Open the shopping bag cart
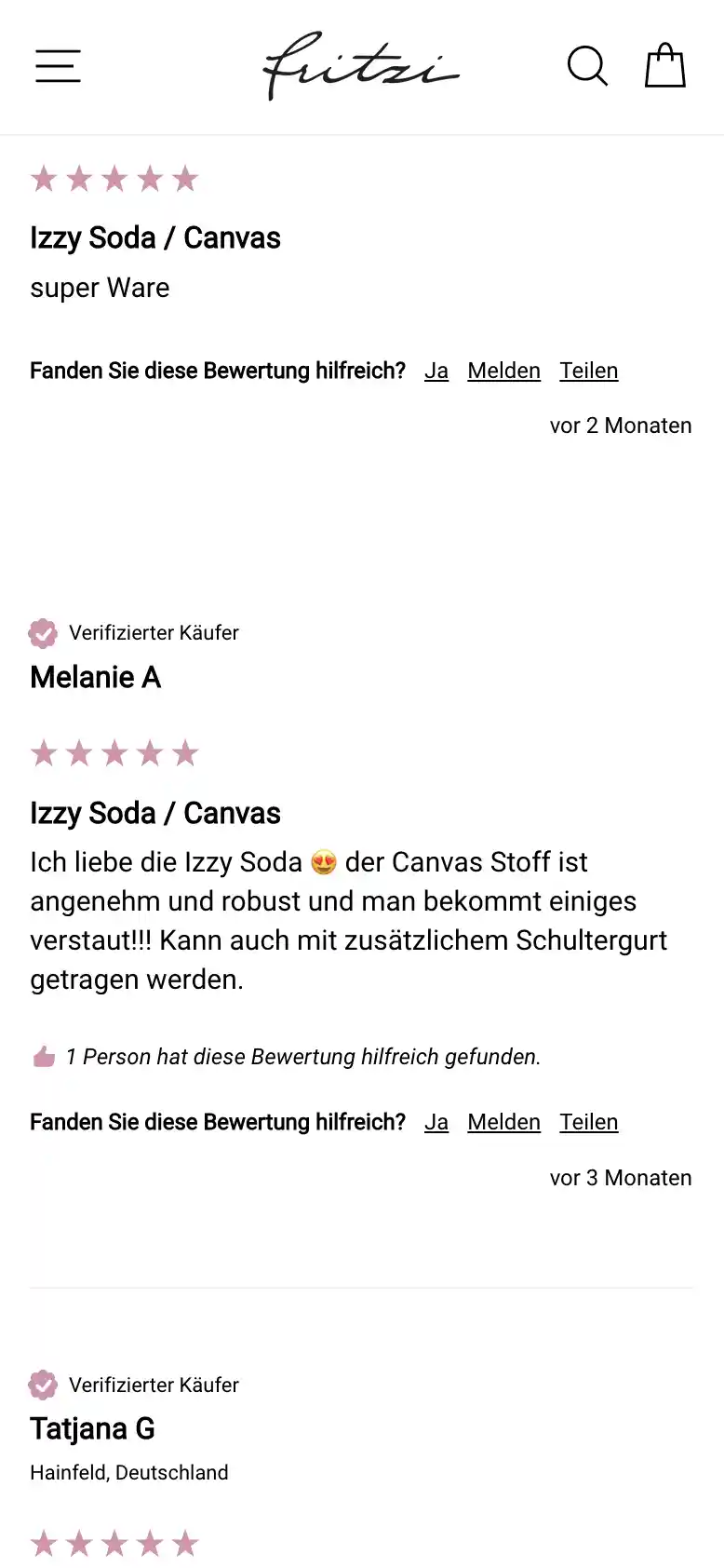 (x=665, y=65)
